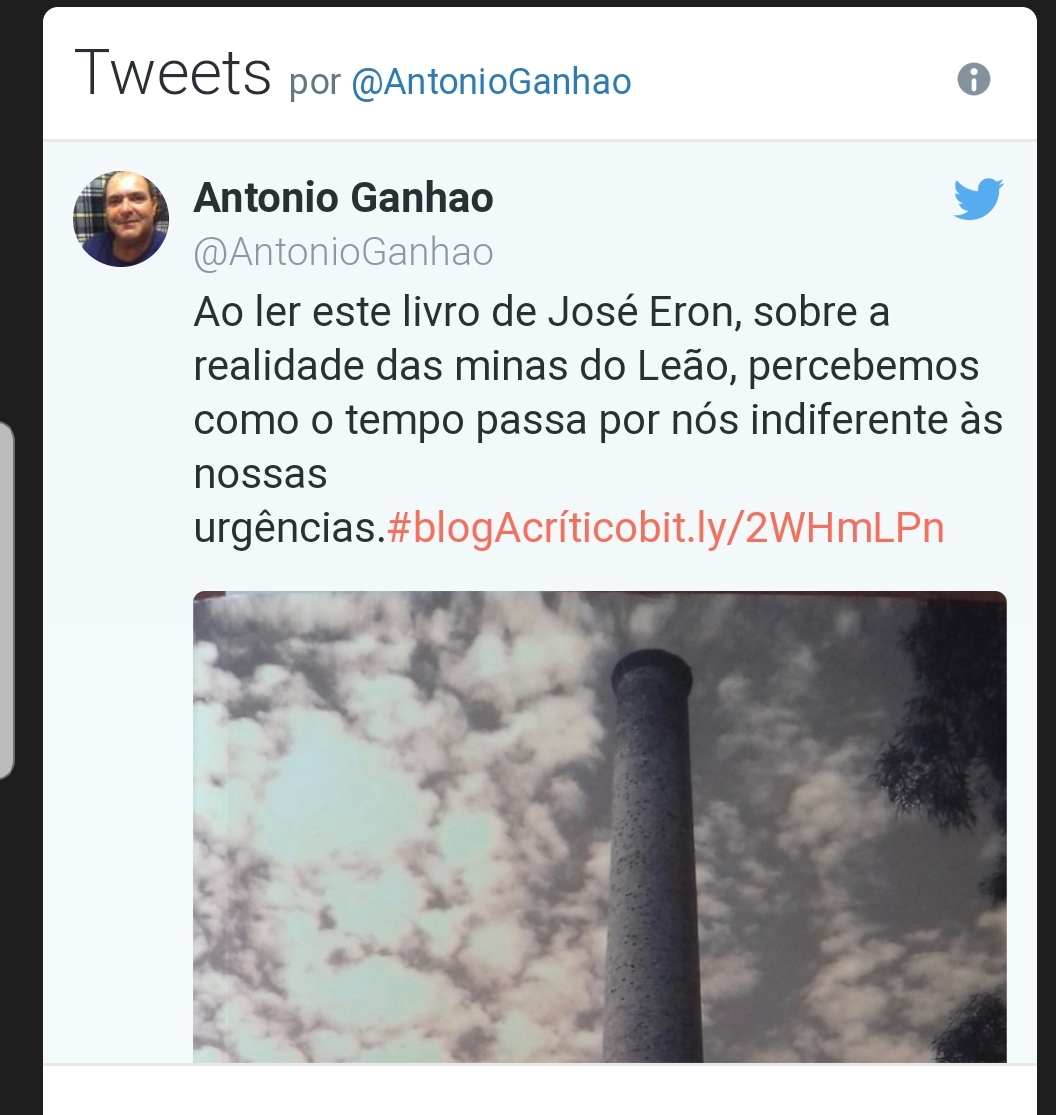Image resolution: width=1056 pixels, height=1115 pixels.
Task: Open the @AntonioGanhao link in the header
Action: [x=491, y=82]
